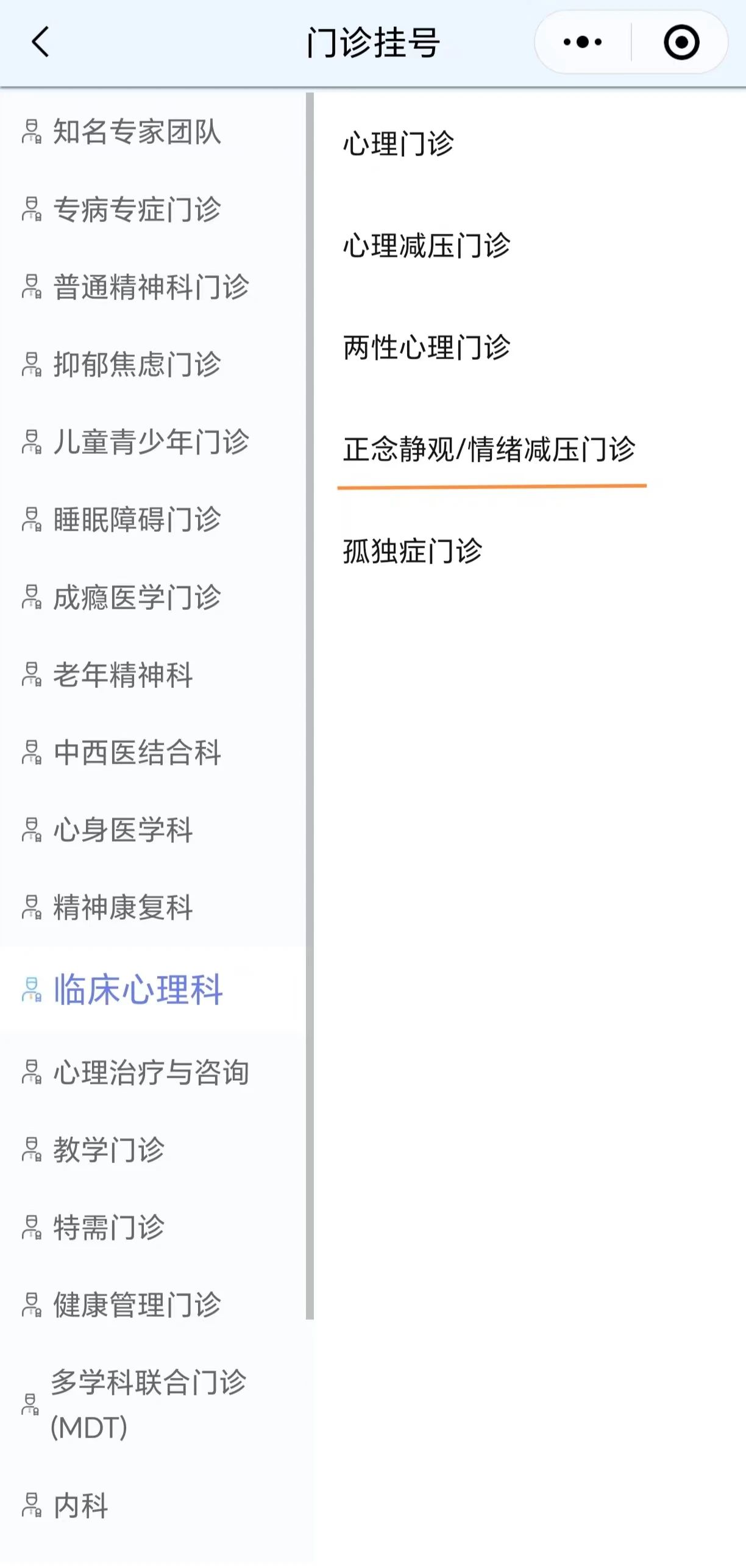Choose 中西医结合科 department
The width and height of the screenshot is (746, 1568).
click(137, 752)
